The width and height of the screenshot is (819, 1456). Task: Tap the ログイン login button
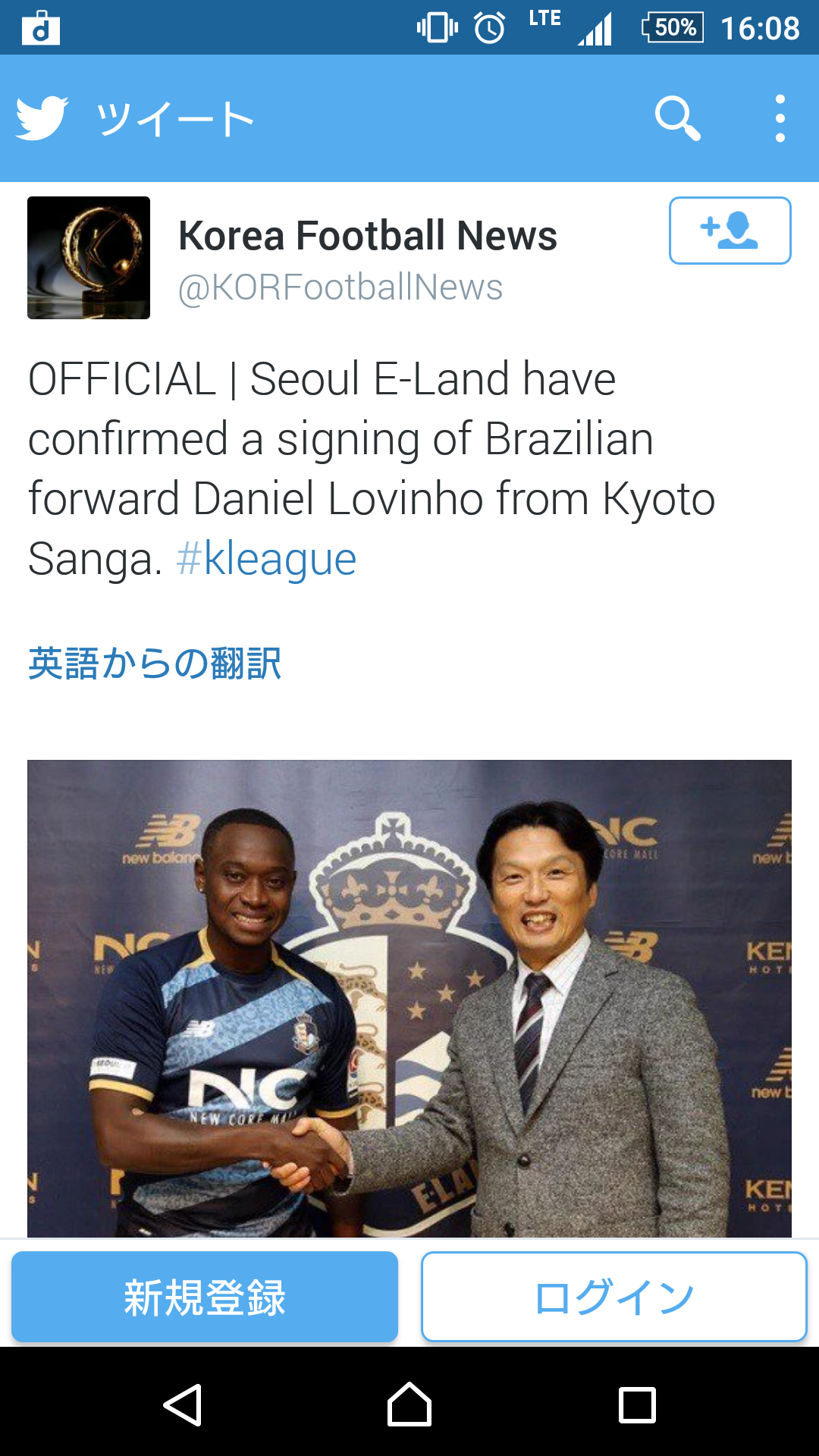[x=613, y=1298]
